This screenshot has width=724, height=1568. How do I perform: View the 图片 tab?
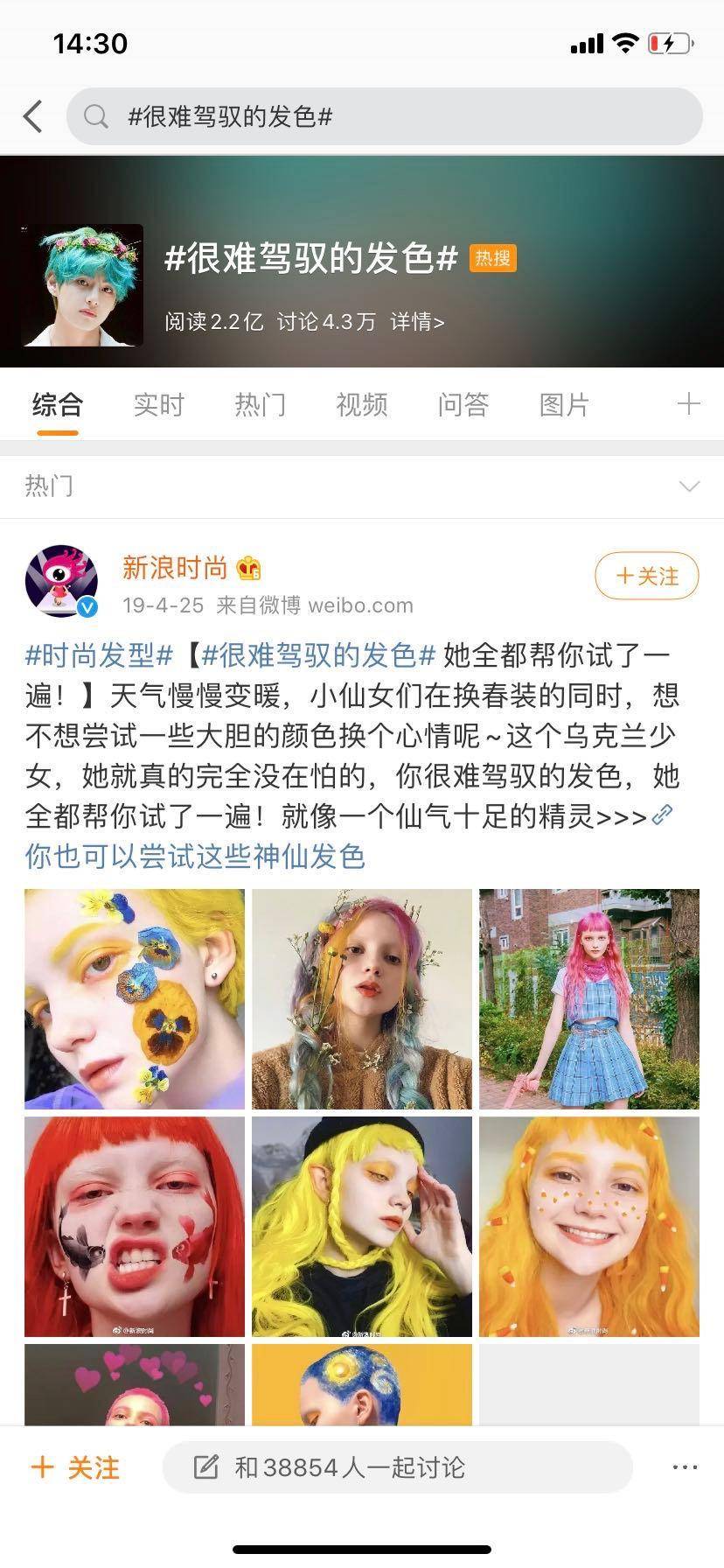(x=565, y=404)
